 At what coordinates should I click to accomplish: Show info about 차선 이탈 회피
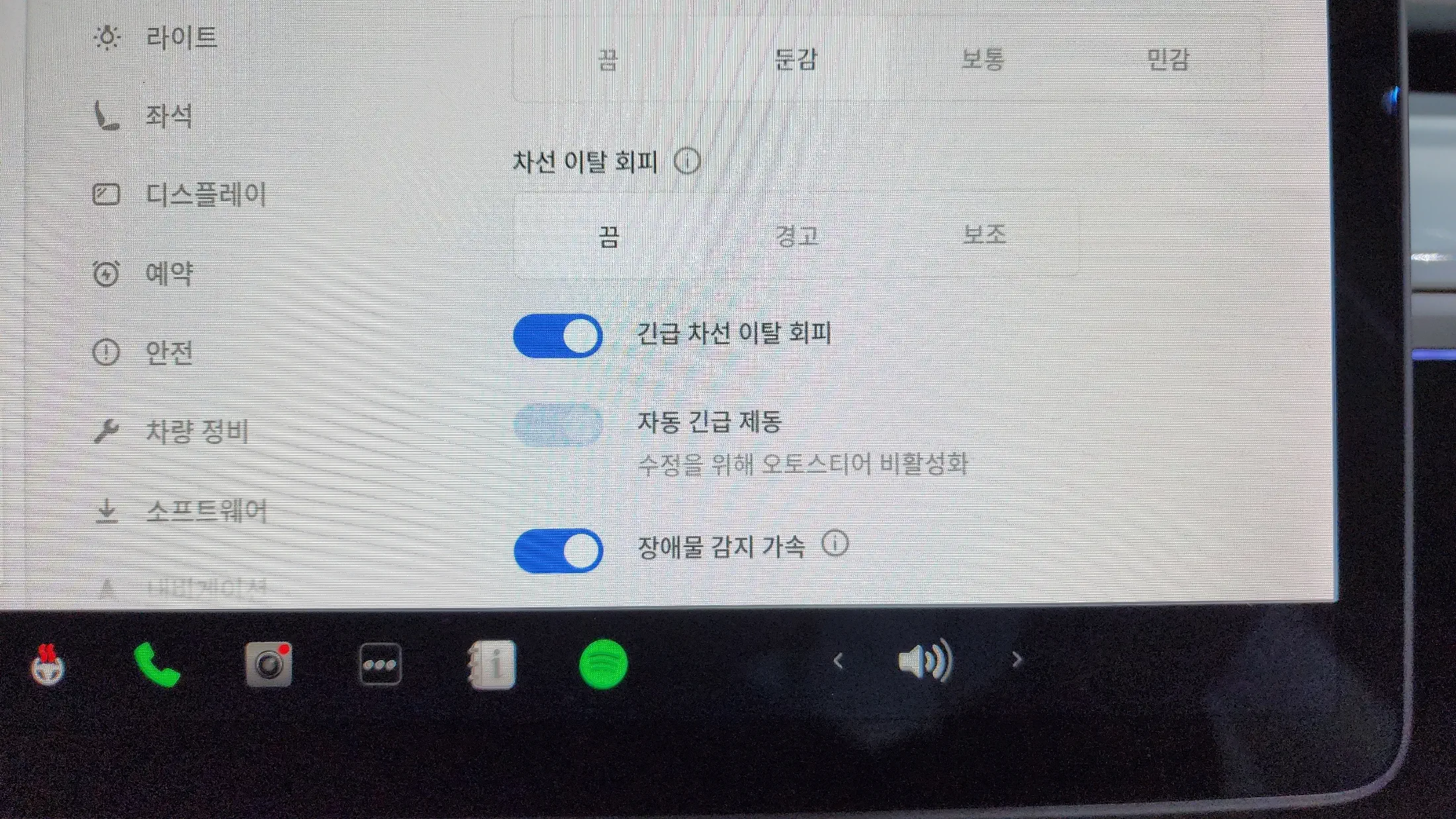(687, 161)
